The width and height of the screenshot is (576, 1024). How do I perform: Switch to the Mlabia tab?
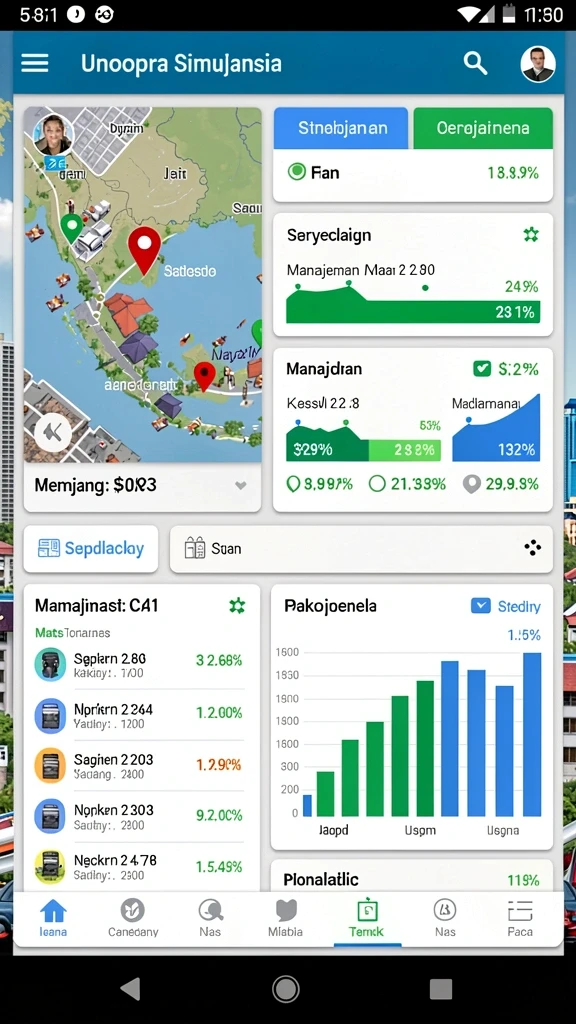pos(285,918)
